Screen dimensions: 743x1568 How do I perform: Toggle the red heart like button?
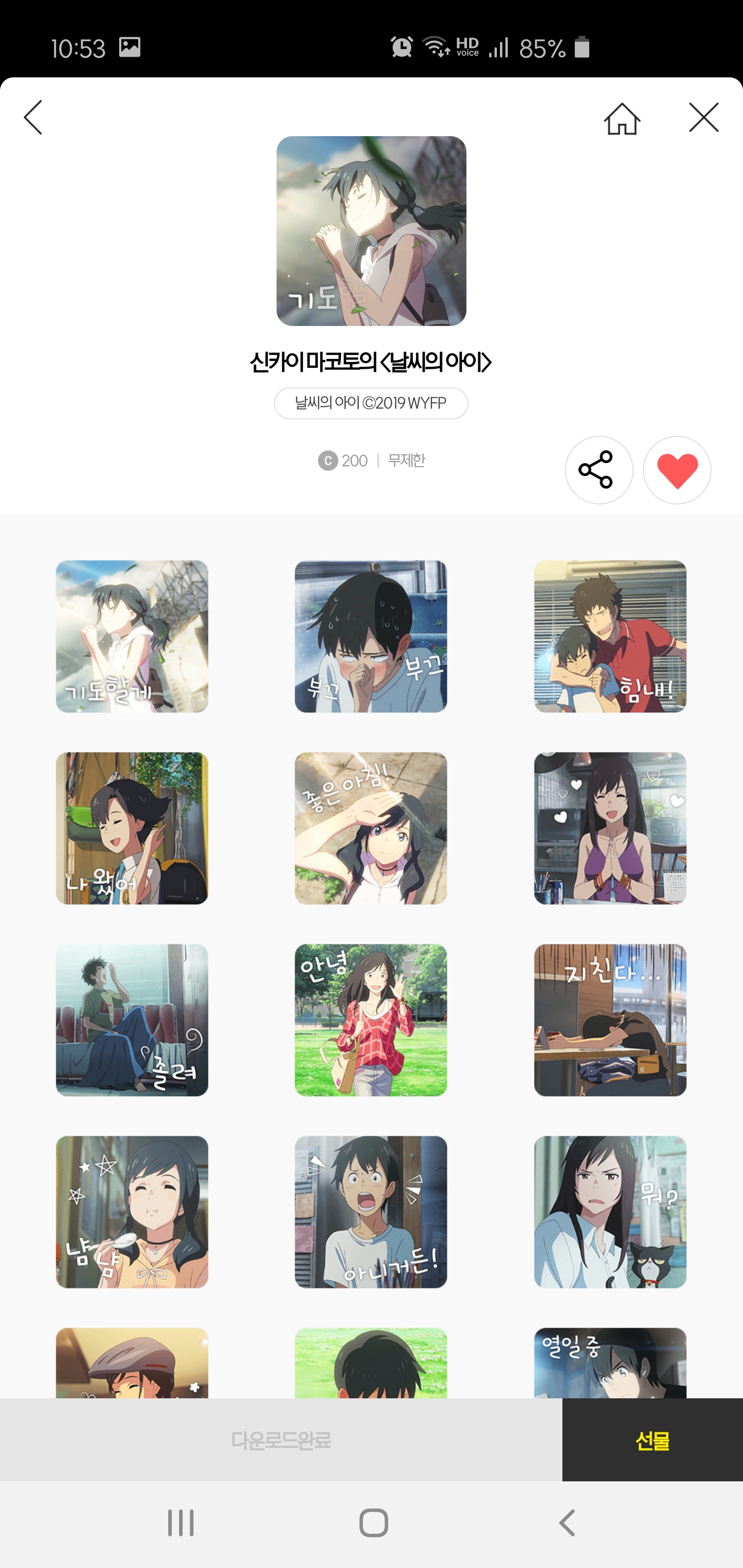(x=676, y=470)
